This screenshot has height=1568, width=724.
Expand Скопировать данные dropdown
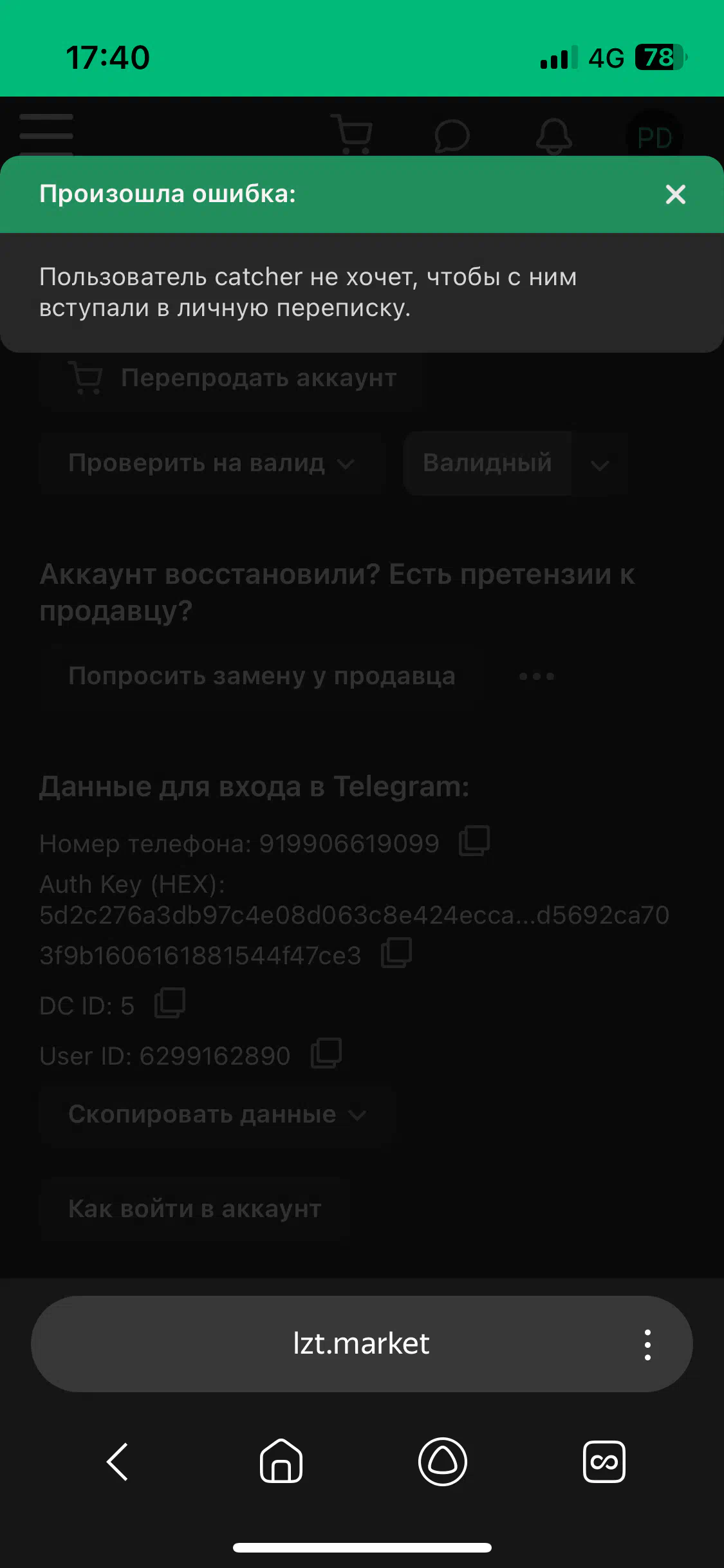tap(218, 1114)
